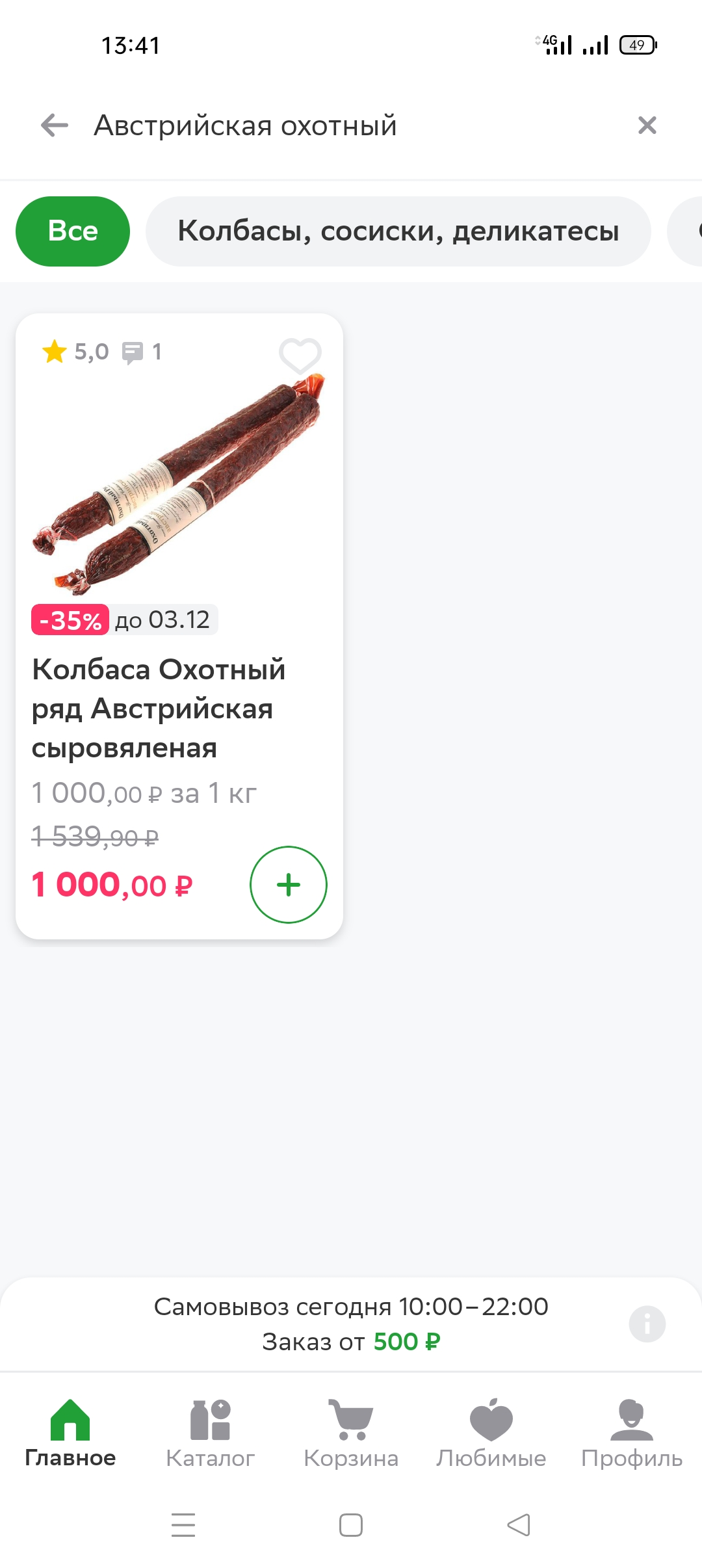Viewport: 702px width, 1568px height.
Task: Tap the system home button
Action: pyautogui.click(x=351, y=1525)
